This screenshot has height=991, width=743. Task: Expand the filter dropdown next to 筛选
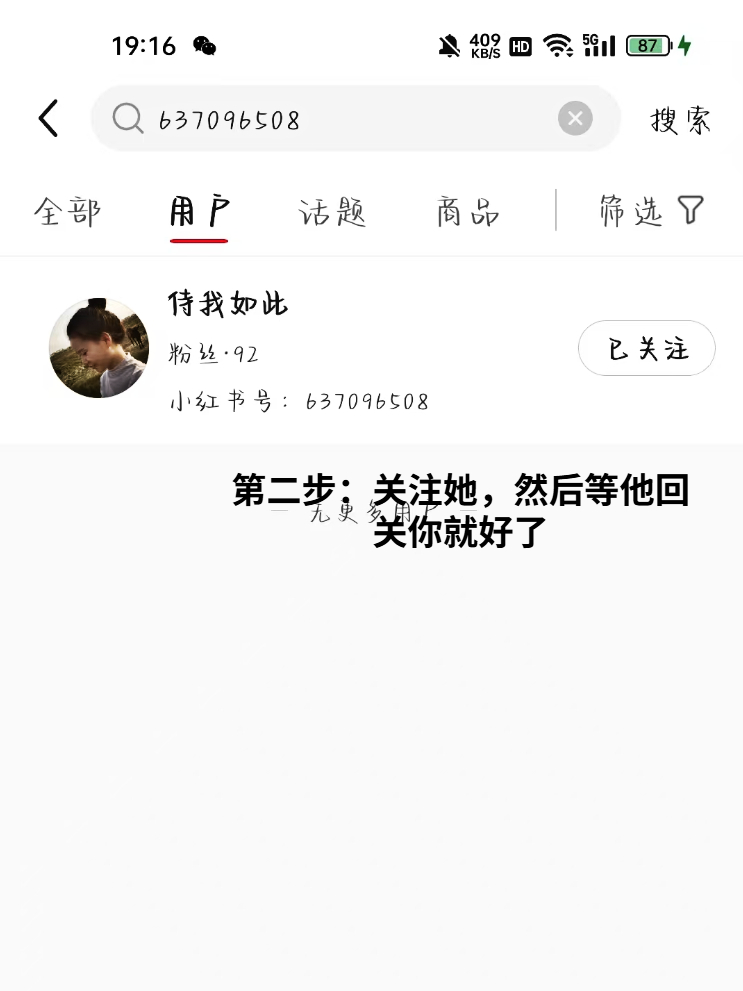point(690,211)
